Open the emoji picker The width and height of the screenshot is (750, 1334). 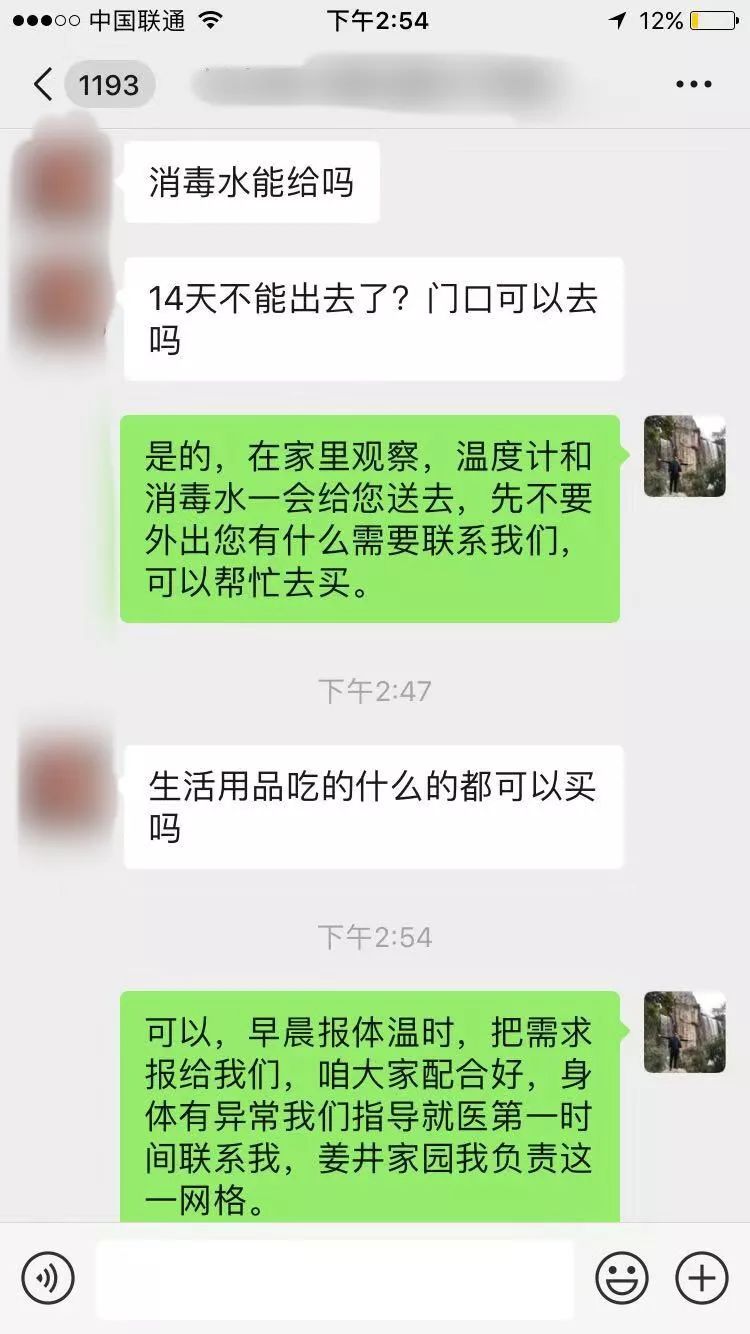pyautogui.click(x=622, y=1277)
